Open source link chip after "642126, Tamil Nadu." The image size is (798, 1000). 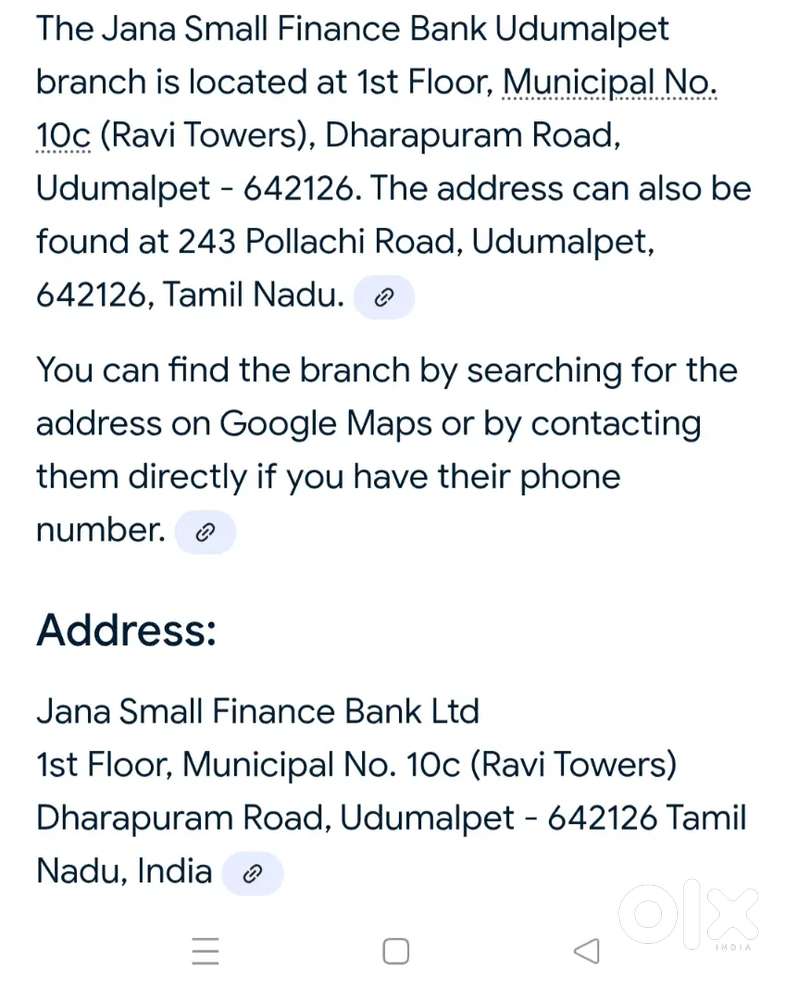coord(384,297)
